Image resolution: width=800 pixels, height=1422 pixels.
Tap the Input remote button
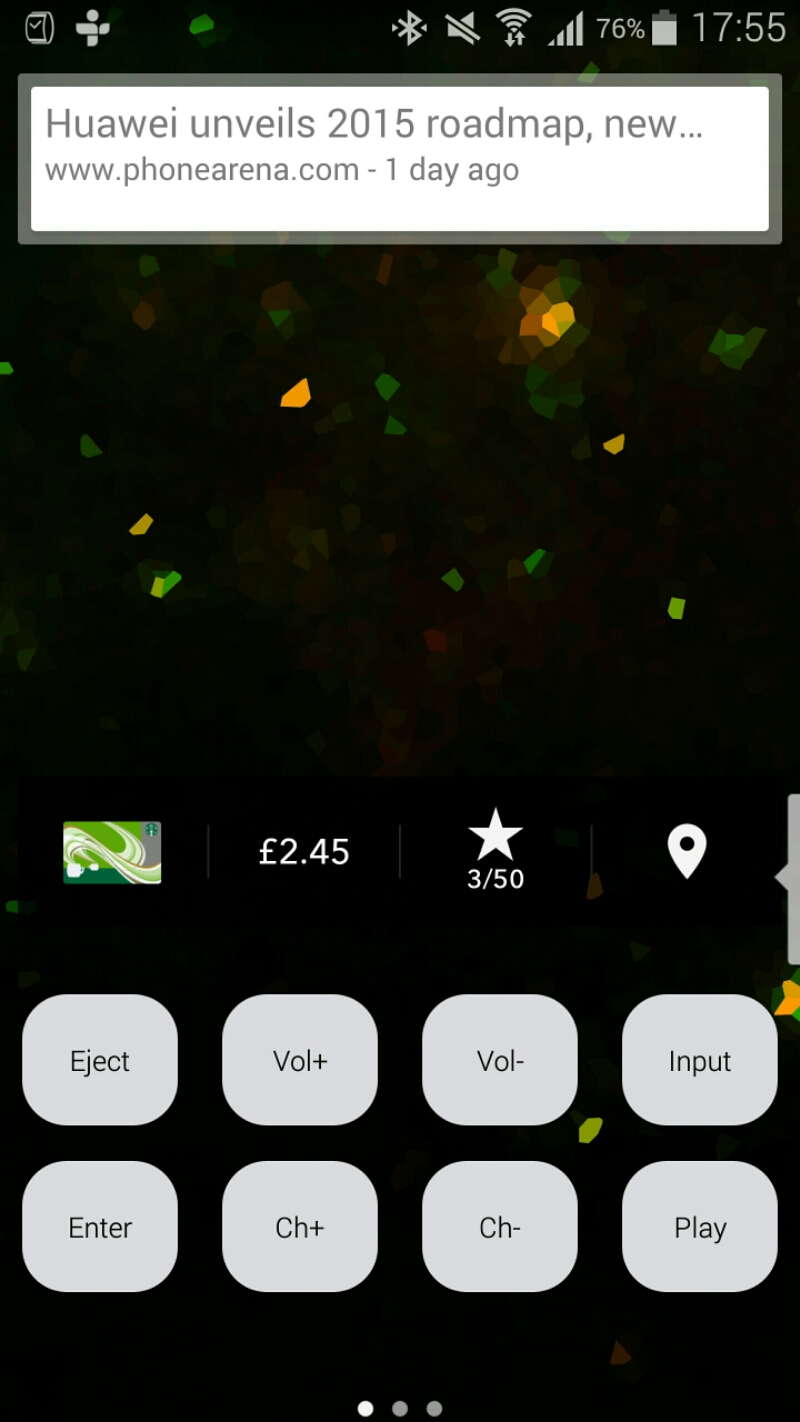click(x=700, y=1060)
